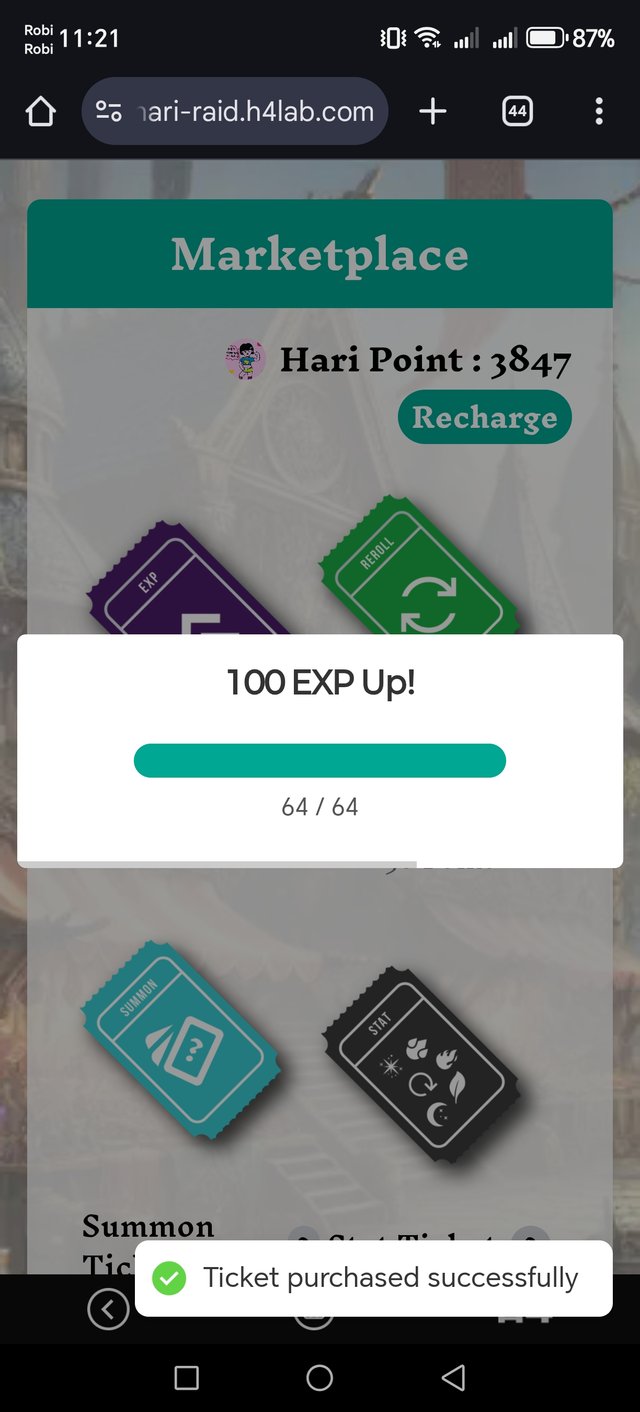Go back with the circled arrow
The height and width of the screenshot is (1412, 640).
tap(108, 1308)
